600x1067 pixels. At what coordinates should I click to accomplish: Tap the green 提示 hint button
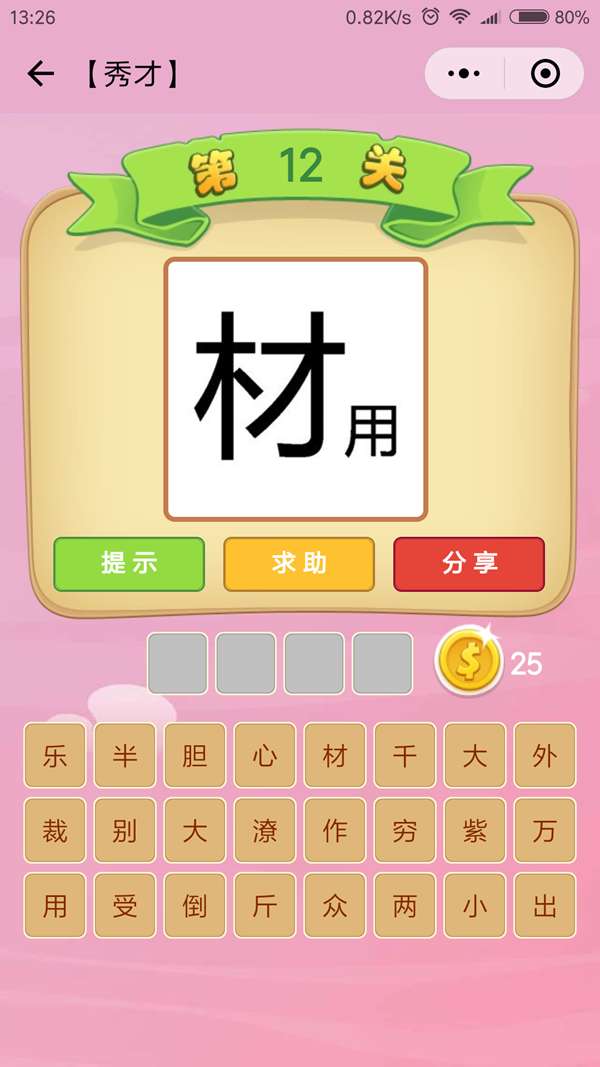pyautogui.click(x=129, y=563)
